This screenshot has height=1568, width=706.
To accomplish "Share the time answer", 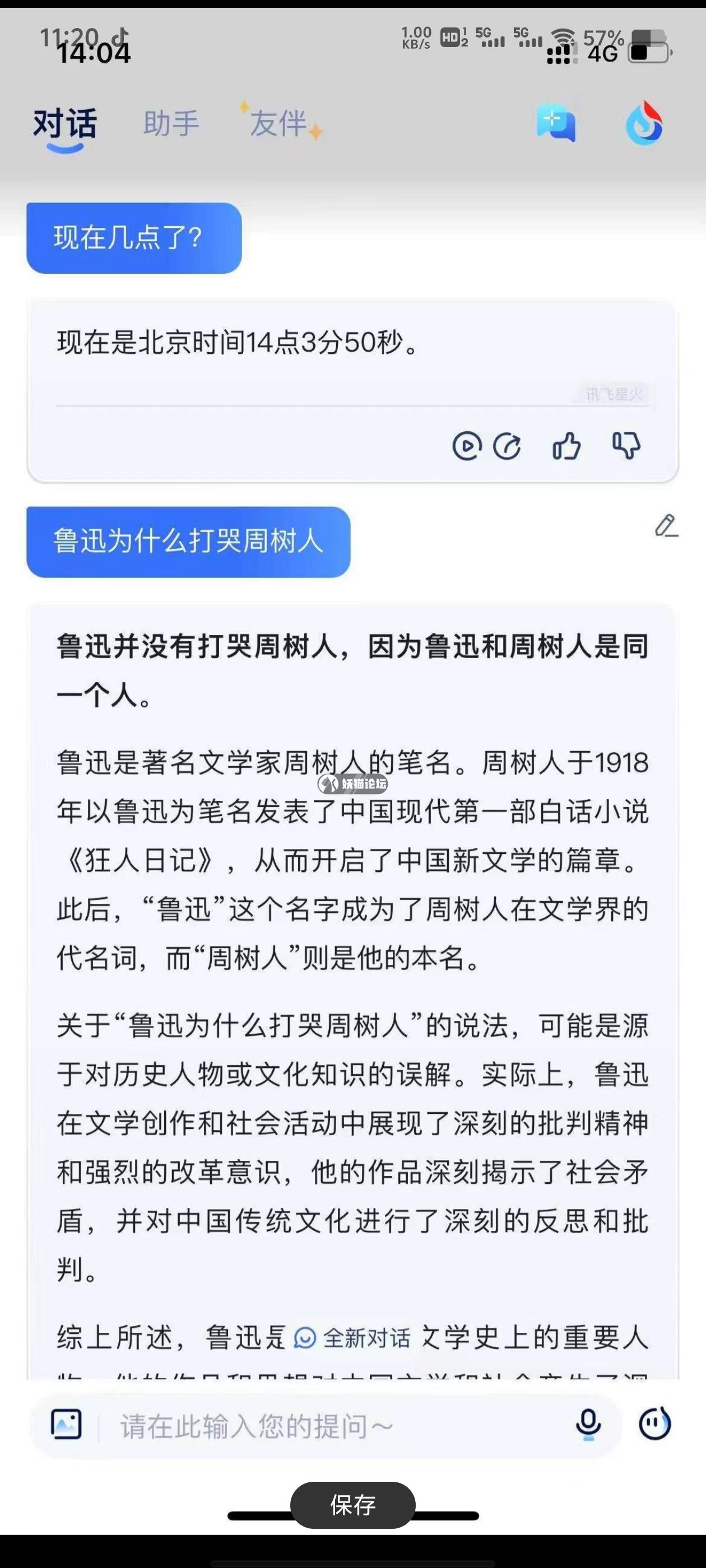I will coord(507,446).
